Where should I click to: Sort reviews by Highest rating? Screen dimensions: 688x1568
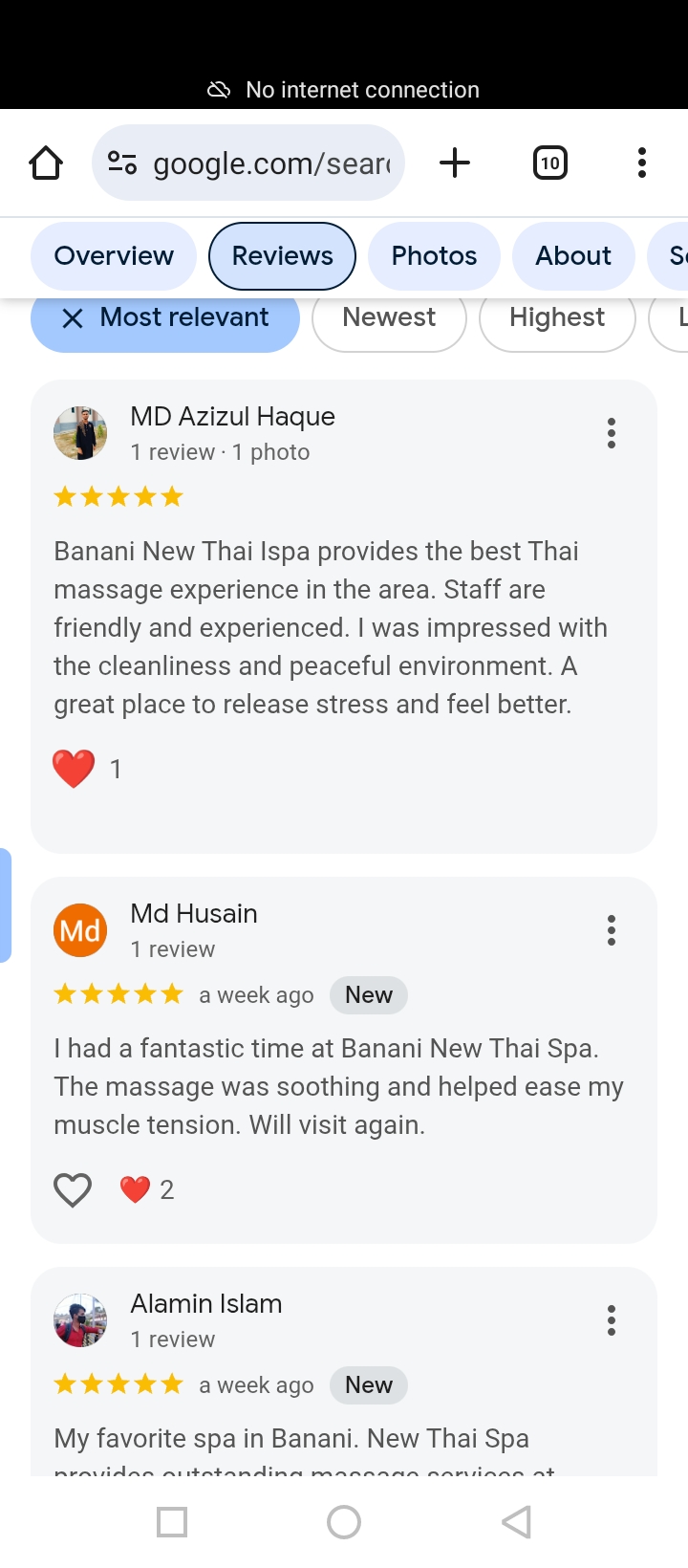(x=557, y=318)
